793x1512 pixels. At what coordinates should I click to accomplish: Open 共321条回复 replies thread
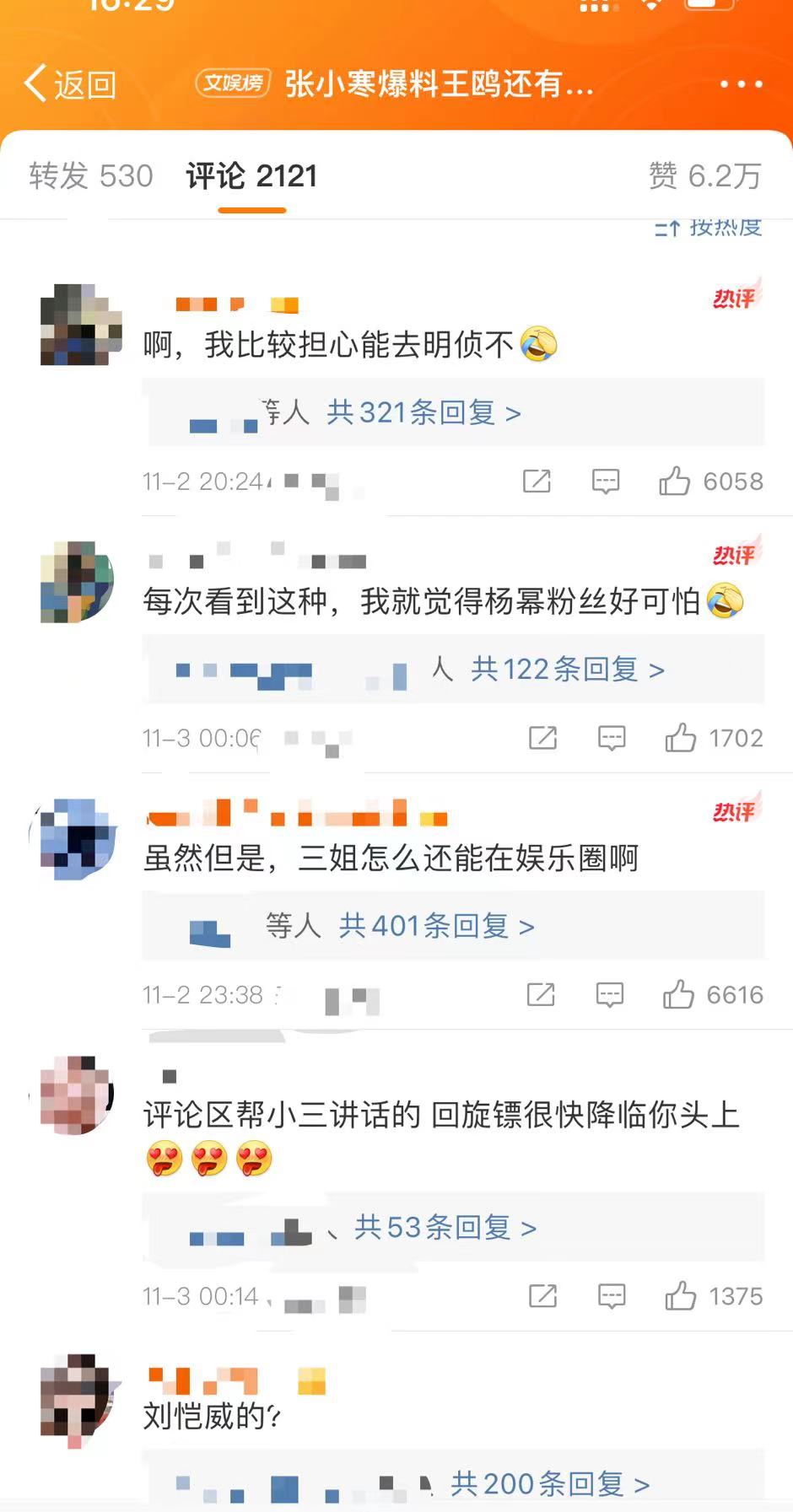click(x=423, y=412)
